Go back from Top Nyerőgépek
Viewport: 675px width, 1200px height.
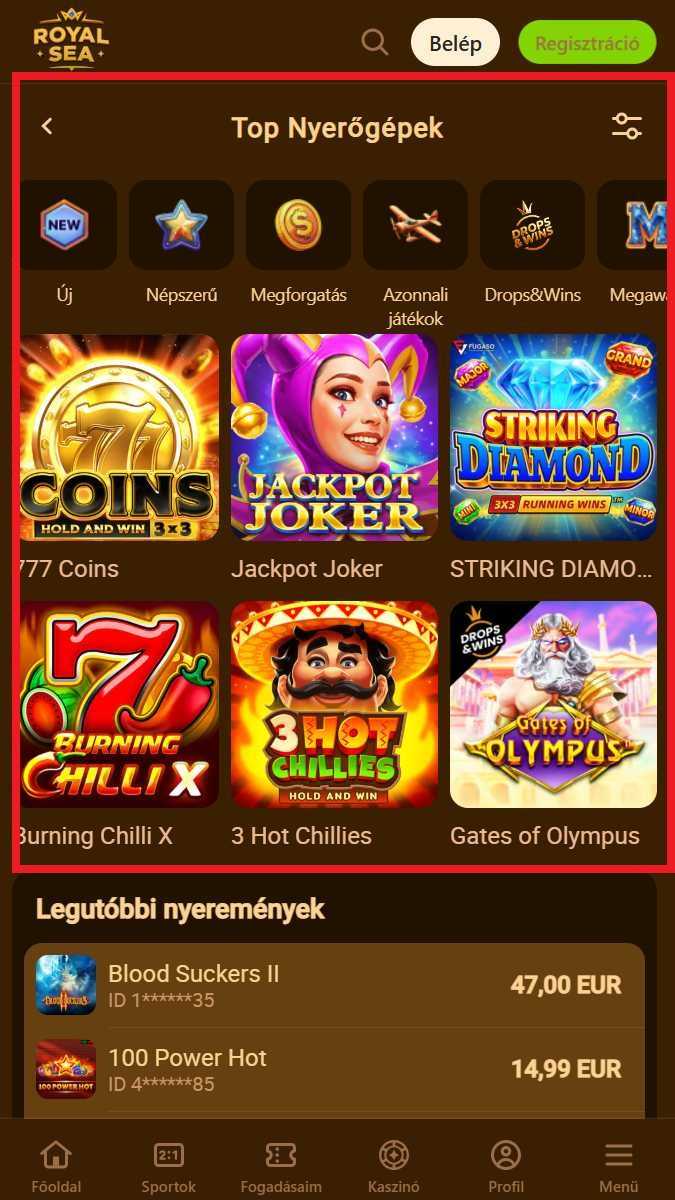coord(47,126)
